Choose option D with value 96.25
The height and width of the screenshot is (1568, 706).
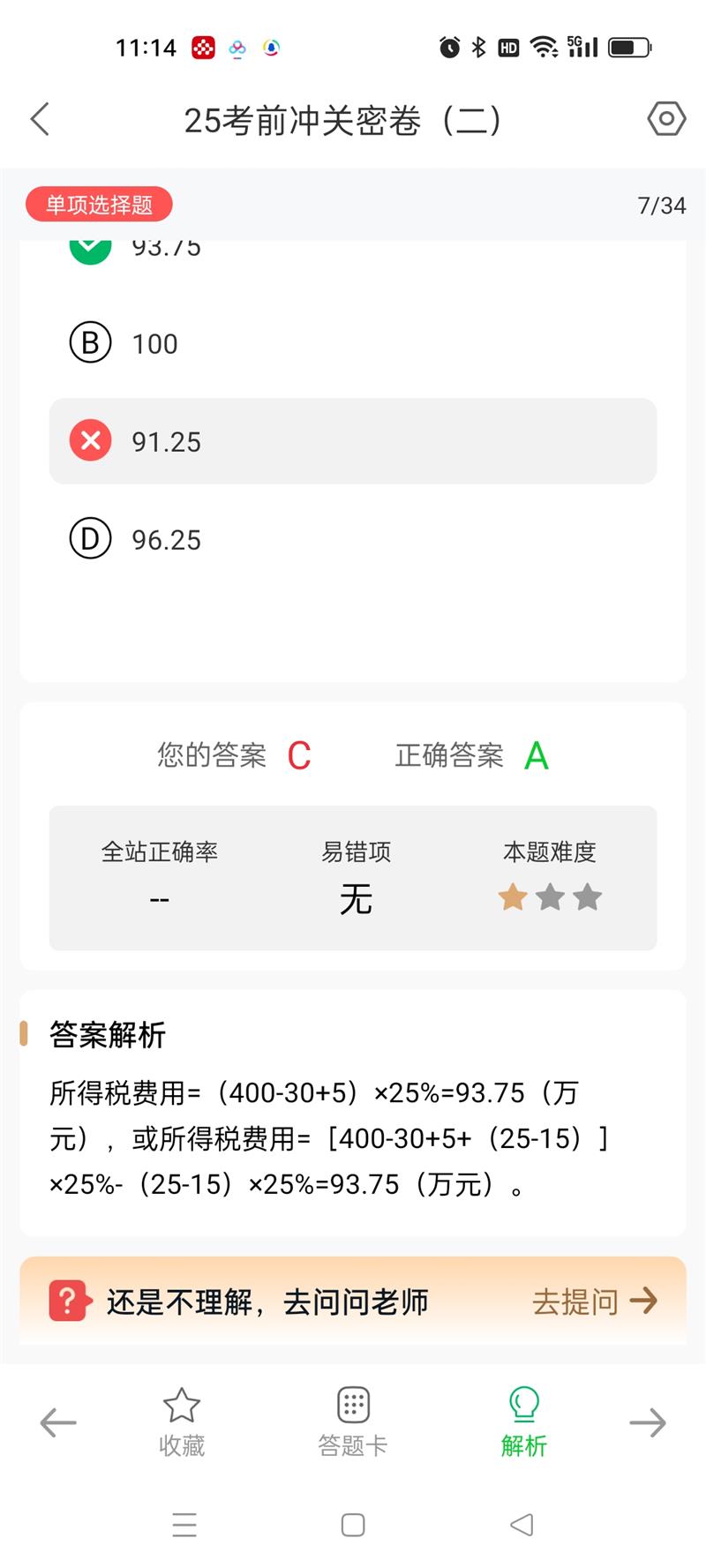click(x=353, y=539)
